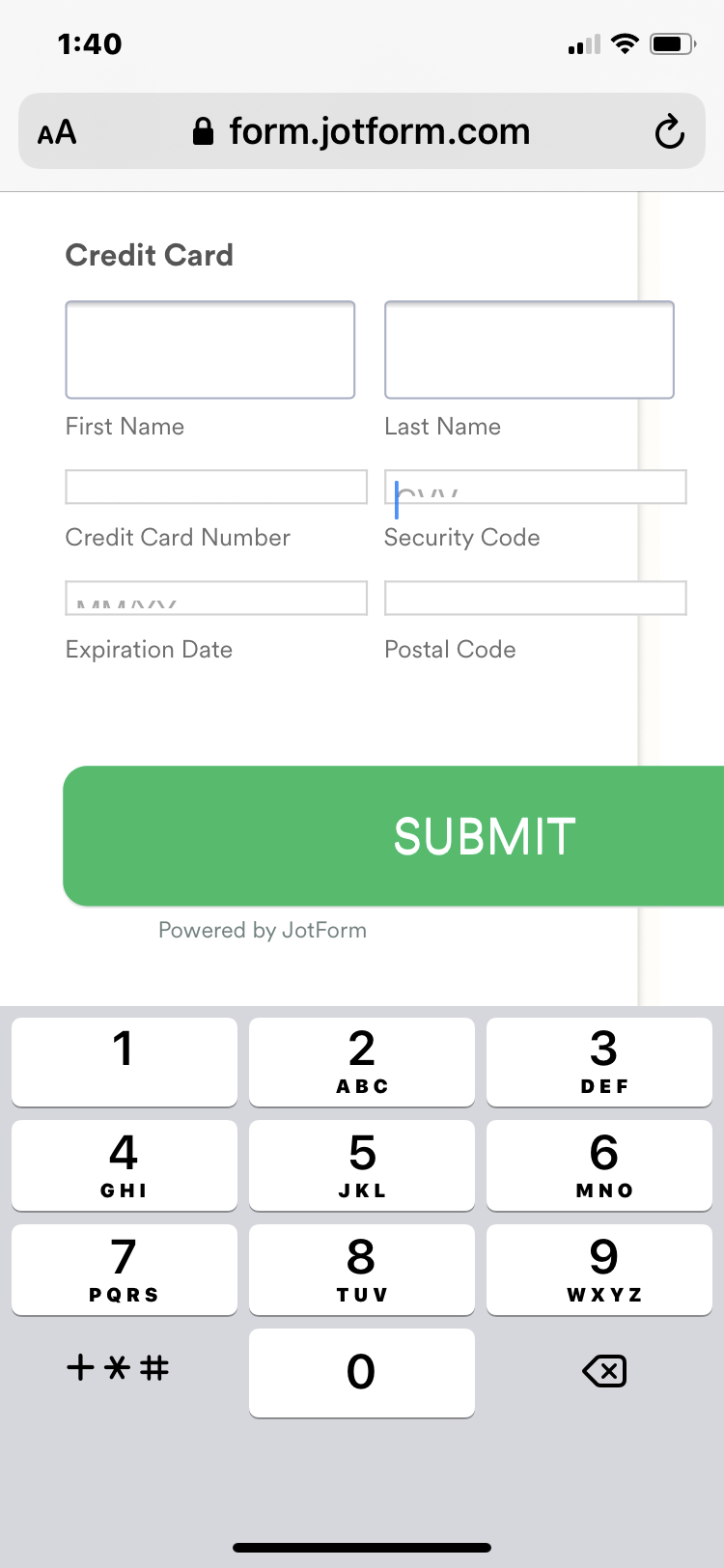
Task: Reload the page in Safari
Action: [669, 132]
